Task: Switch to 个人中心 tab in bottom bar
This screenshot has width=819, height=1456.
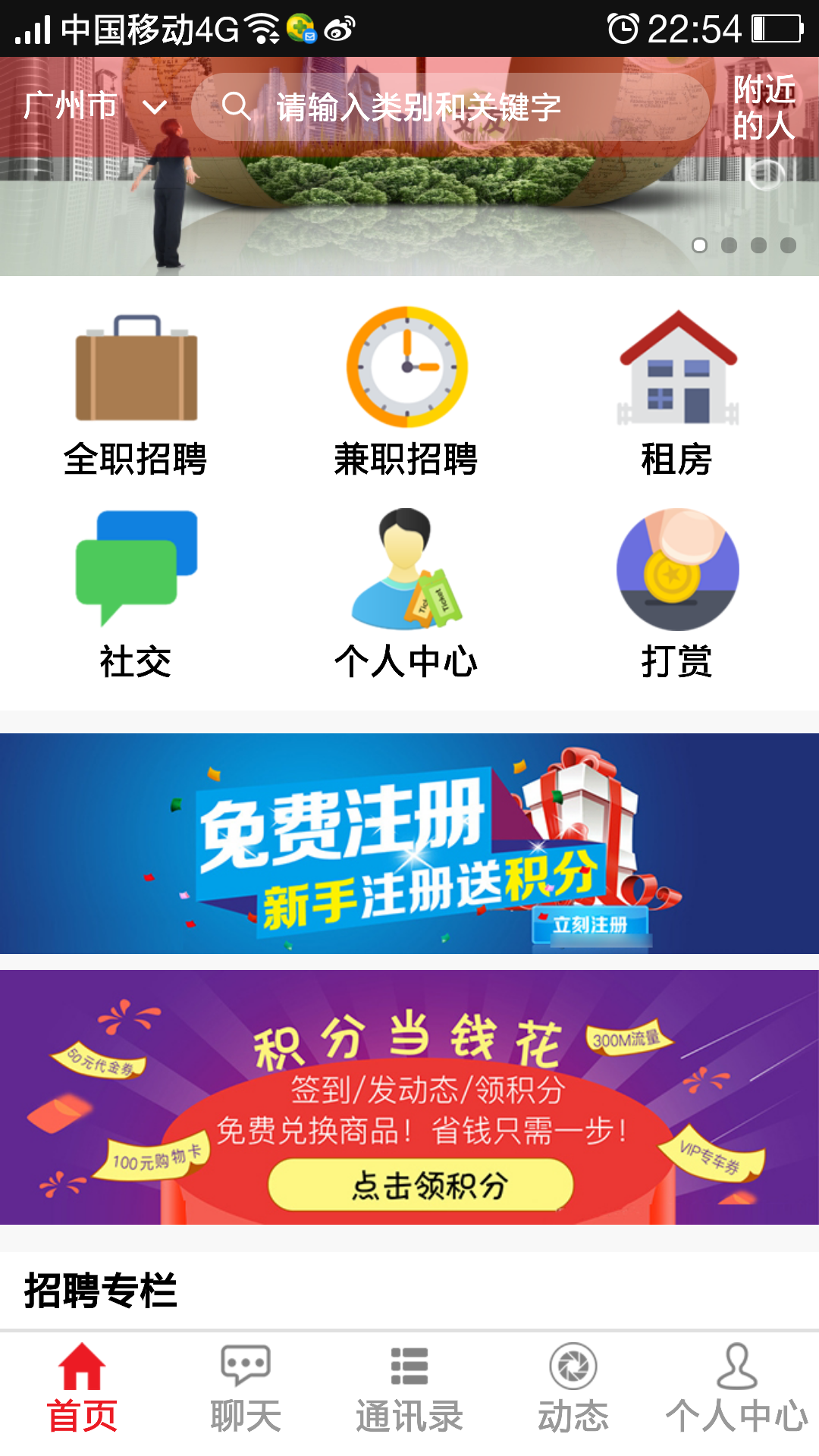Action: (736, 1389)
